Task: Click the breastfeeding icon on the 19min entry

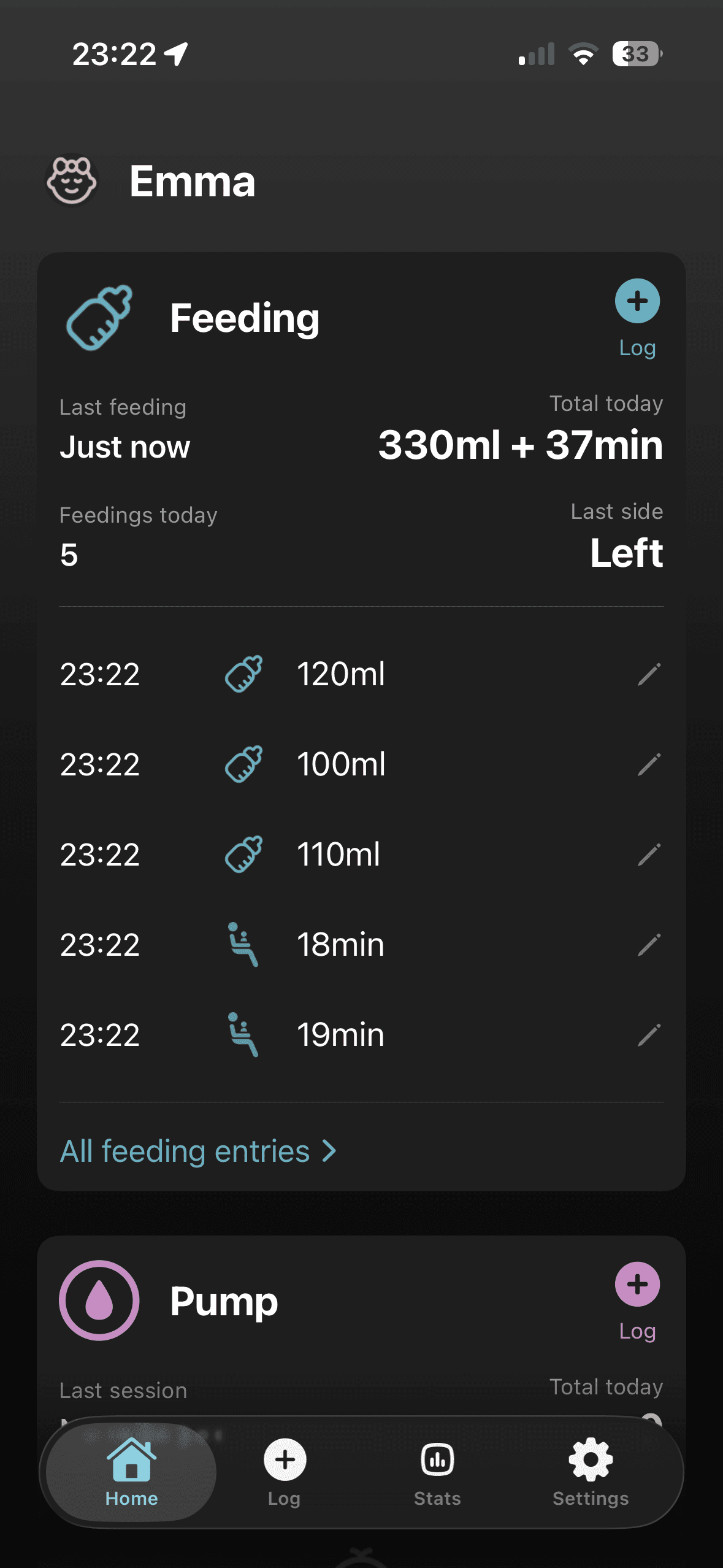Action: tap(243, 1035)
